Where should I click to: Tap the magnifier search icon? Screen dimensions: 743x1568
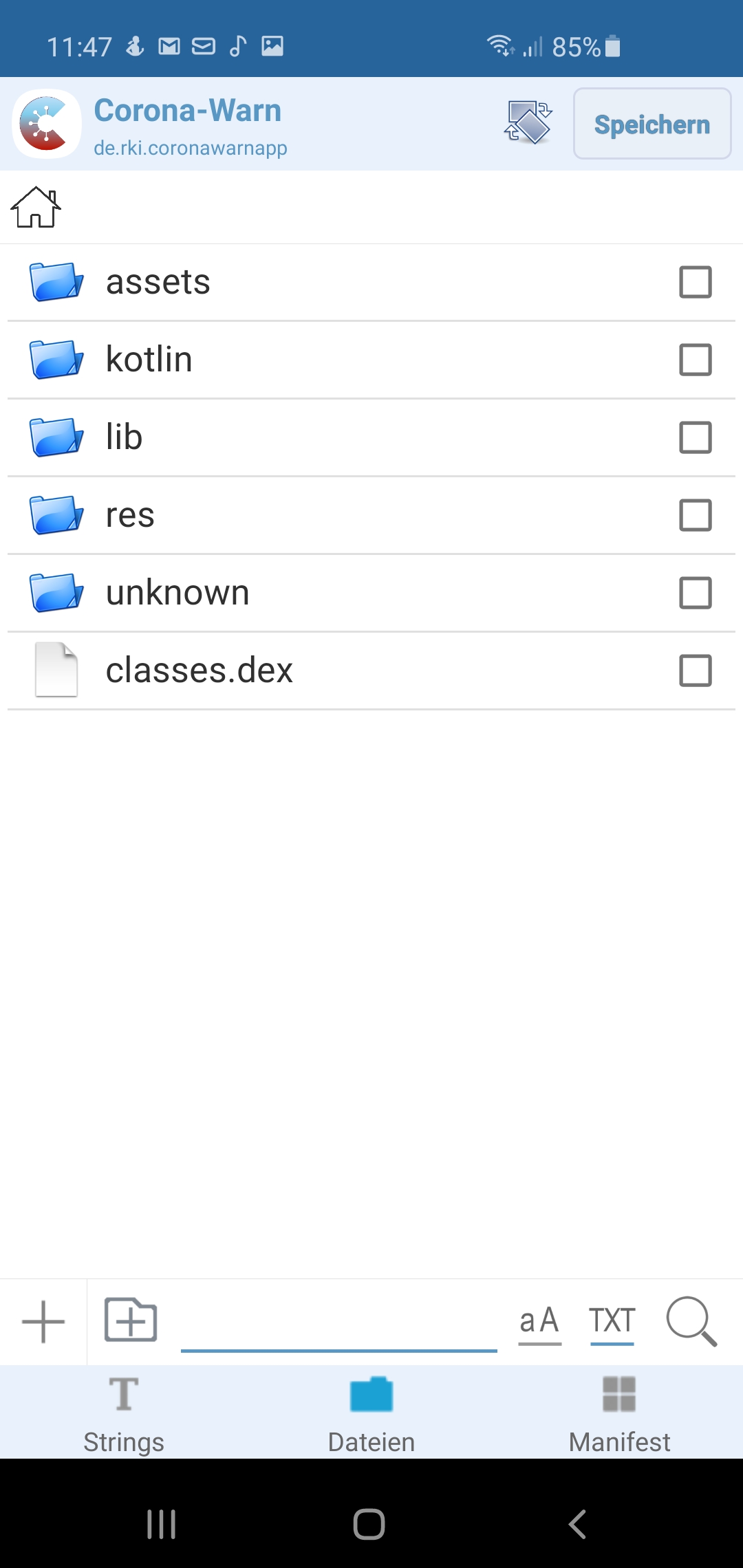point(692,1321)
